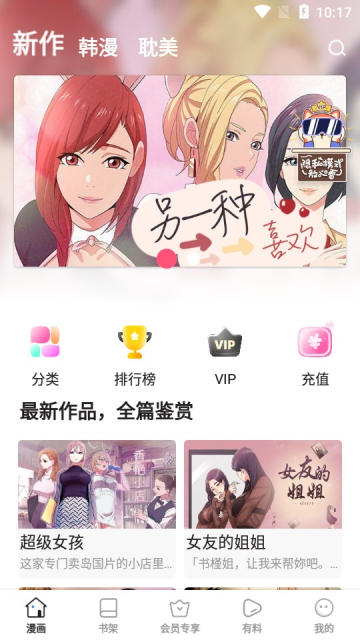Viewport: 360px width, 640px height.
Task: Select the 漫画 bottom tab
Action: pyautogui.click(x=36, y=615)
